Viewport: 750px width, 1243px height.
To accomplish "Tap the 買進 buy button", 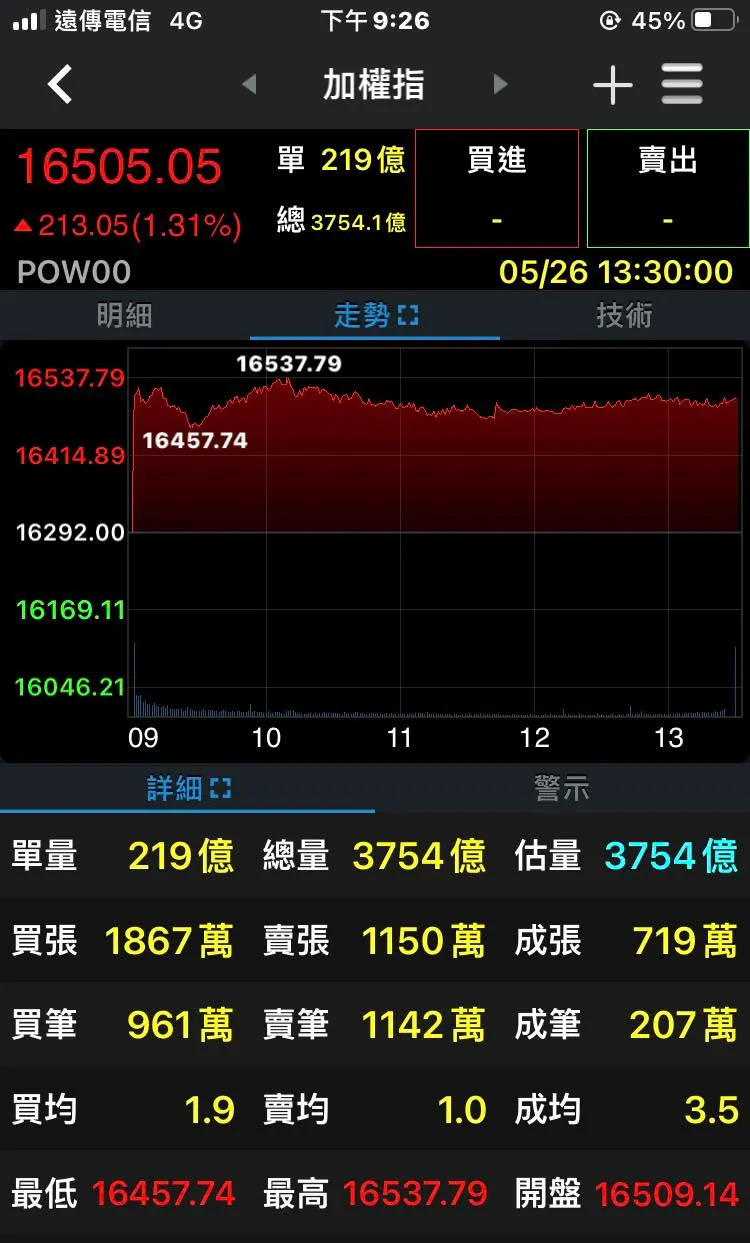I will pyautogui.click(x=497, y=188).
